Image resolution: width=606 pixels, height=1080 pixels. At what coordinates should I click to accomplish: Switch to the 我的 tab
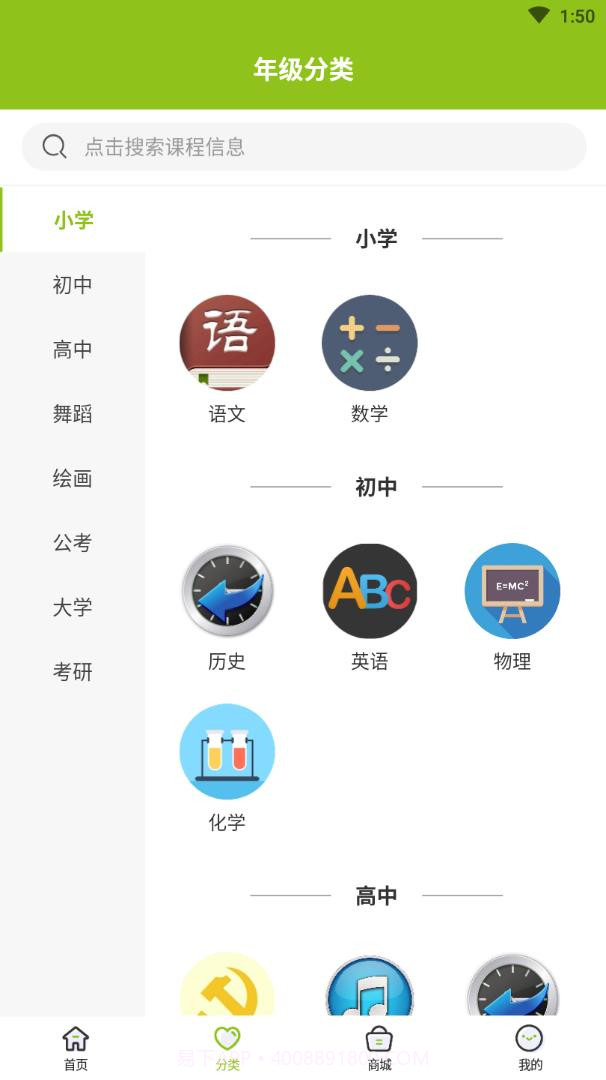point(530,1048)
